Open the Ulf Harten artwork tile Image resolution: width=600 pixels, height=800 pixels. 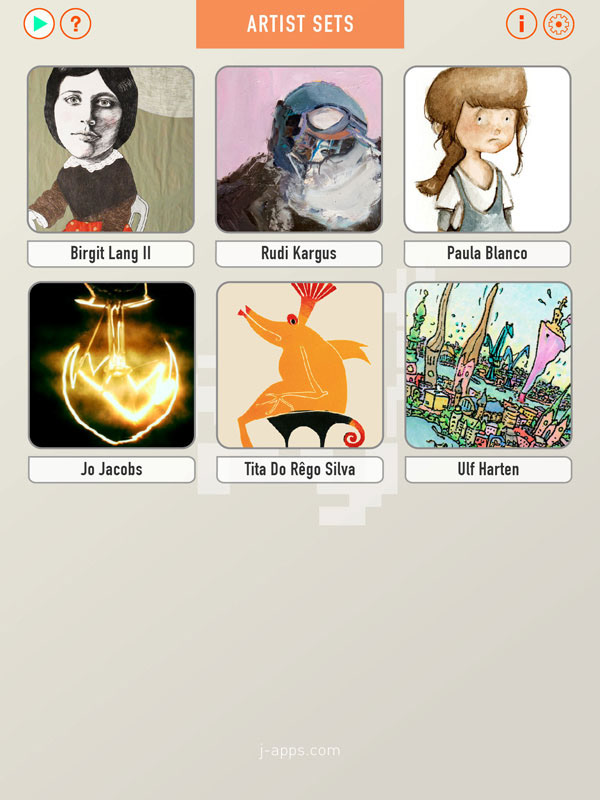pyautogui.click(x=488, y=365)
